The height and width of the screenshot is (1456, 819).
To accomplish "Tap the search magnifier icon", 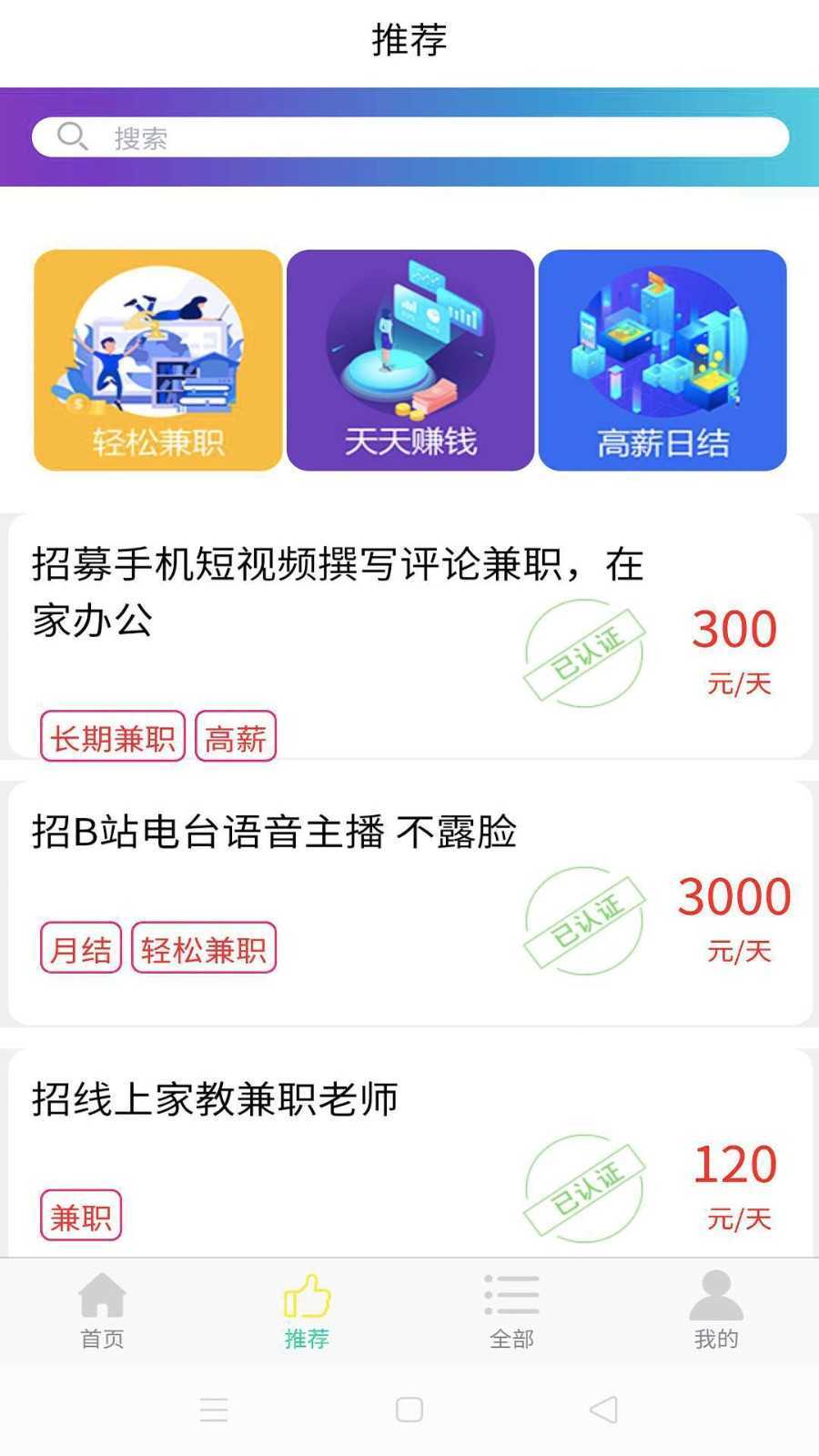I will tap(74, 136).
